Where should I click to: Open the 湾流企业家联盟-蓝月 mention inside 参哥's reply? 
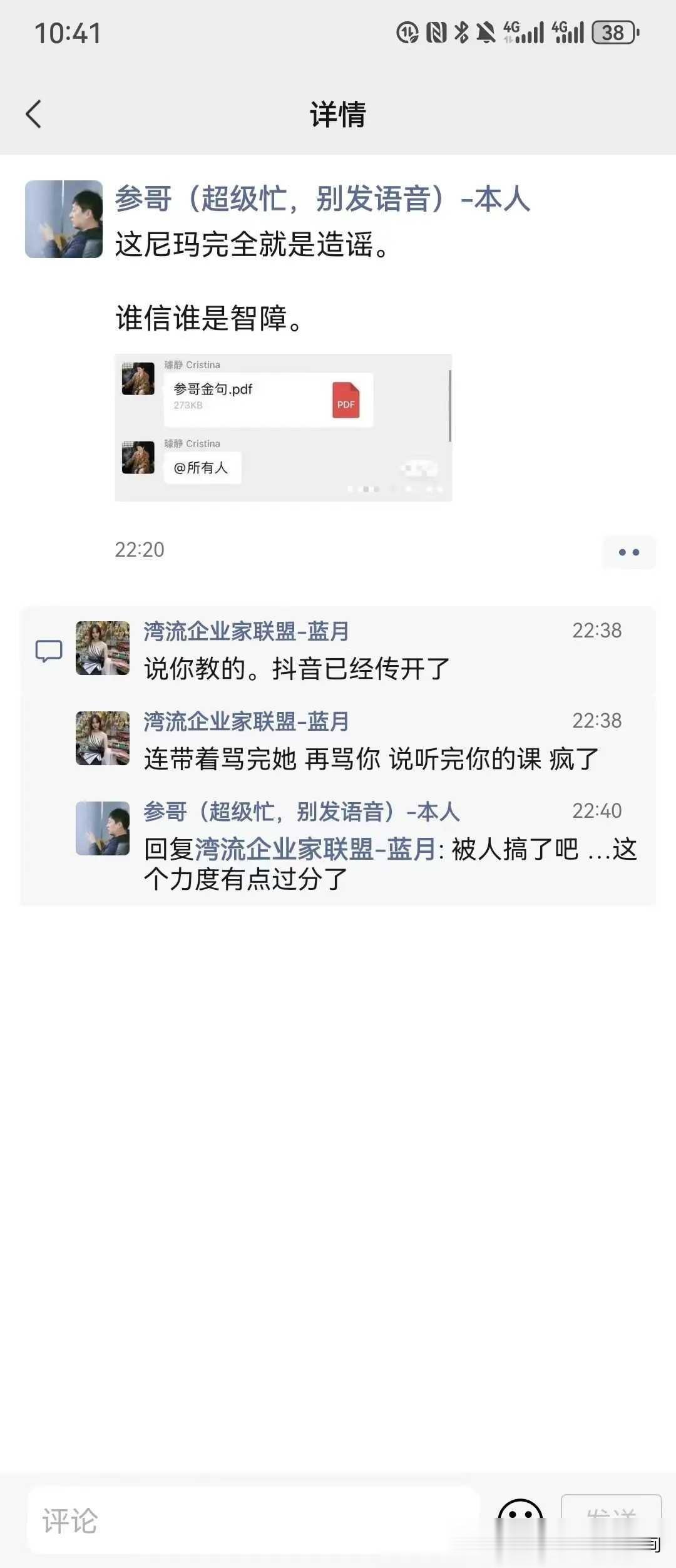[315, 850]
